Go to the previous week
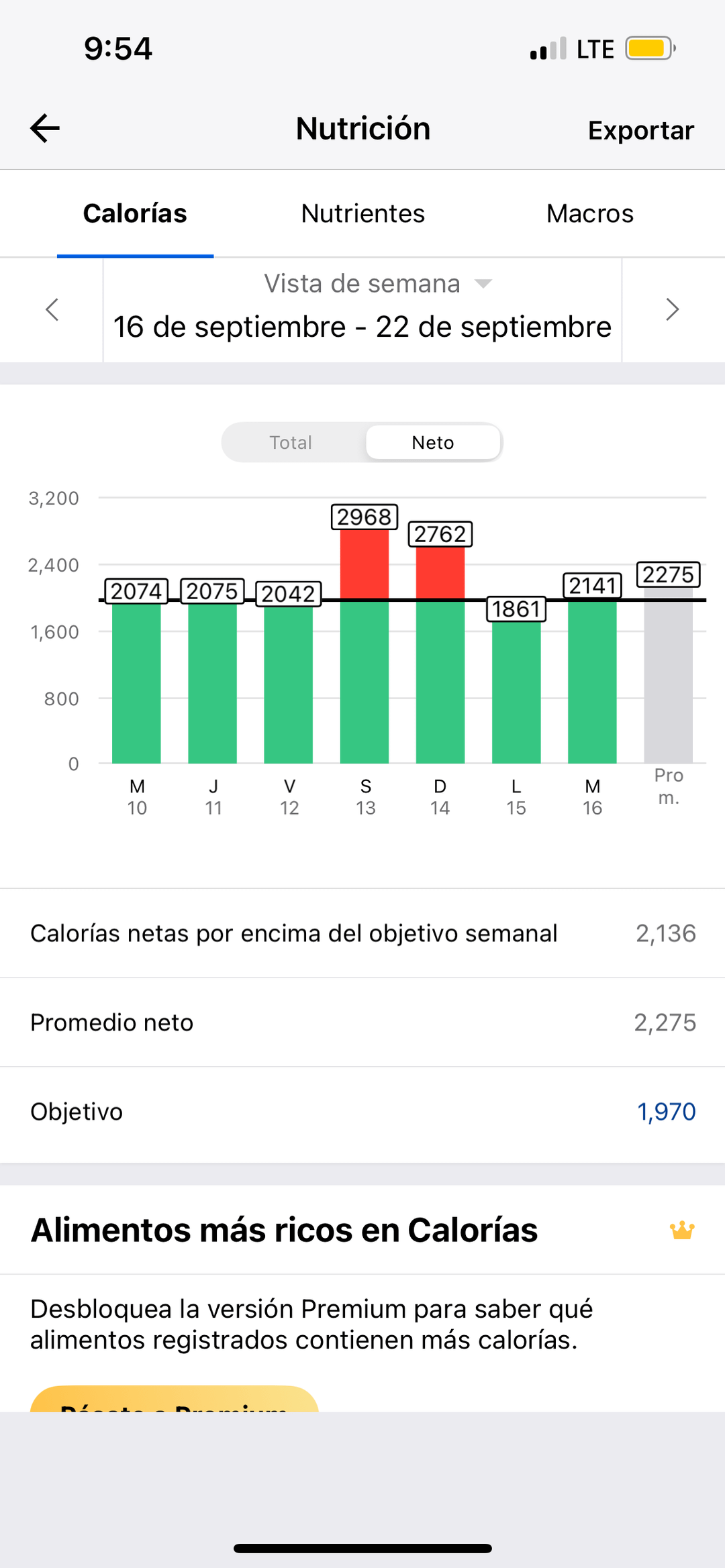The height and width of the screenshot is (1568, 725). coord(52,309)
